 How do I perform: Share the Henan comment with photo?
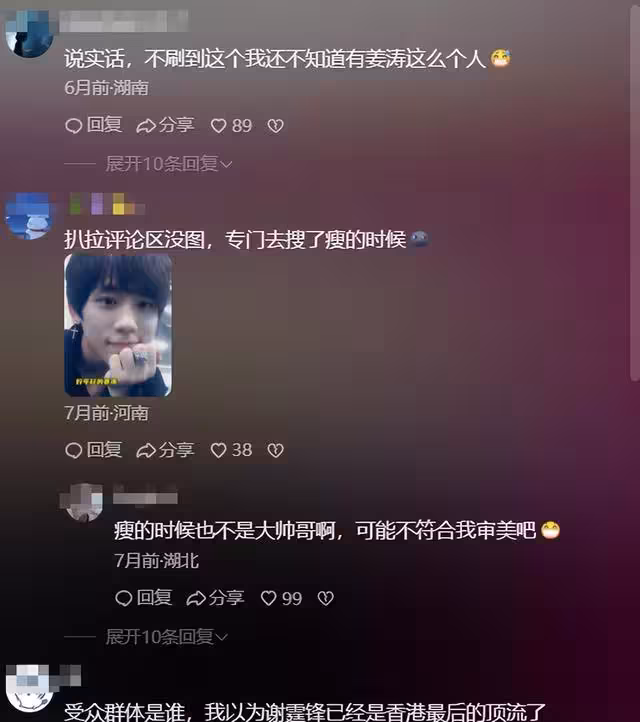pos(165,450)
